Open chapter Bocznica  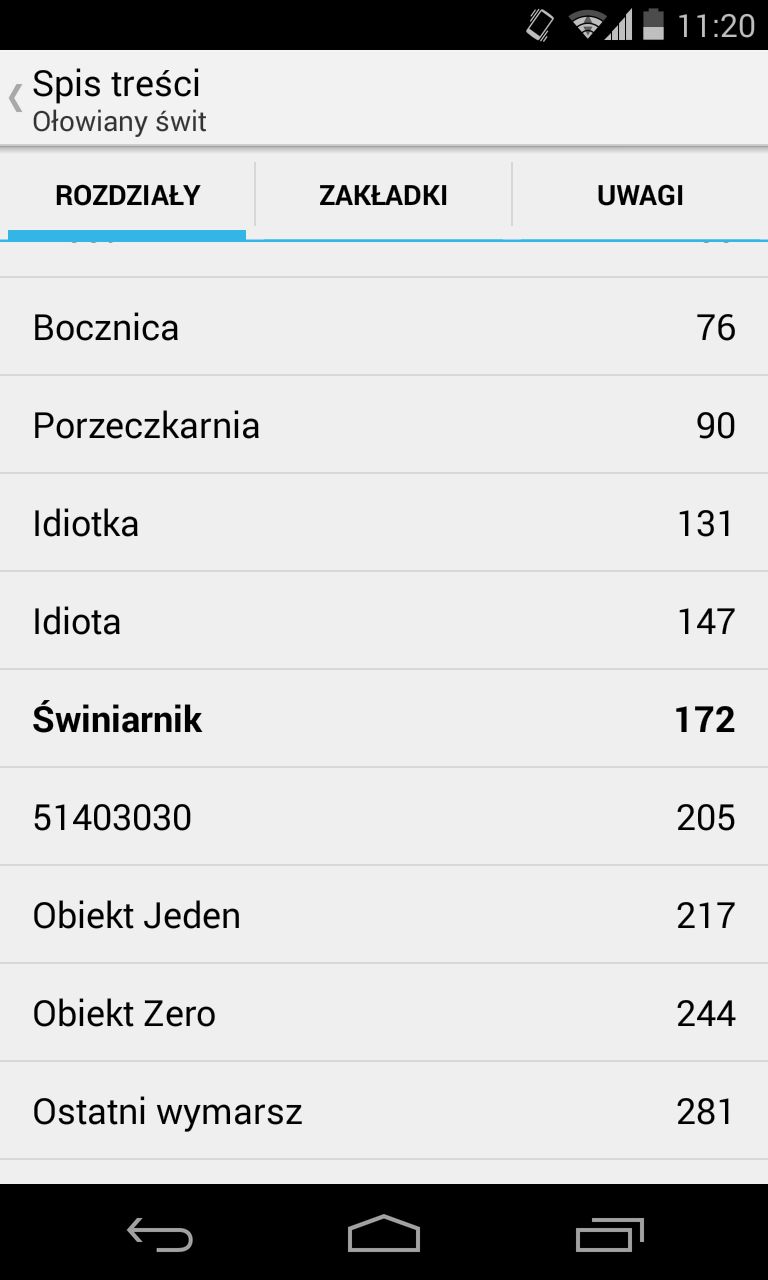[x=384, y=327]
